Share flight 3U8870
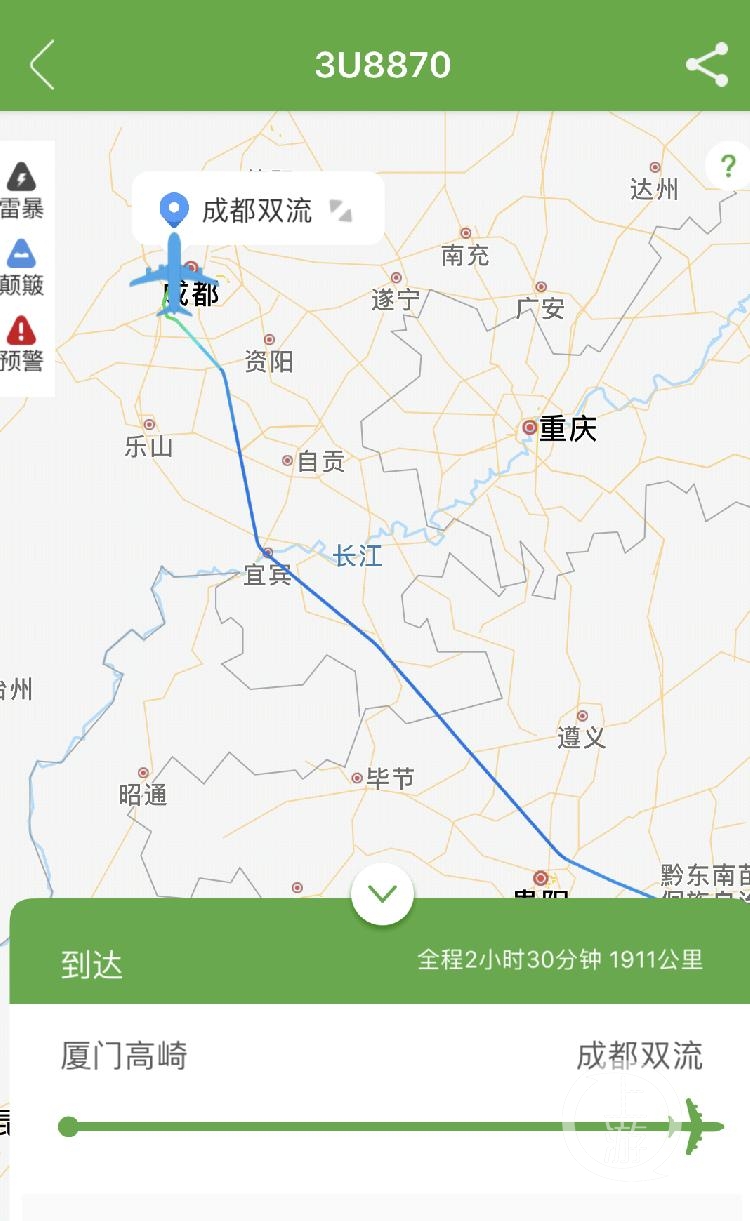Image resolution: width=750 pixels, height=1221 pixels. pos(706,66)
